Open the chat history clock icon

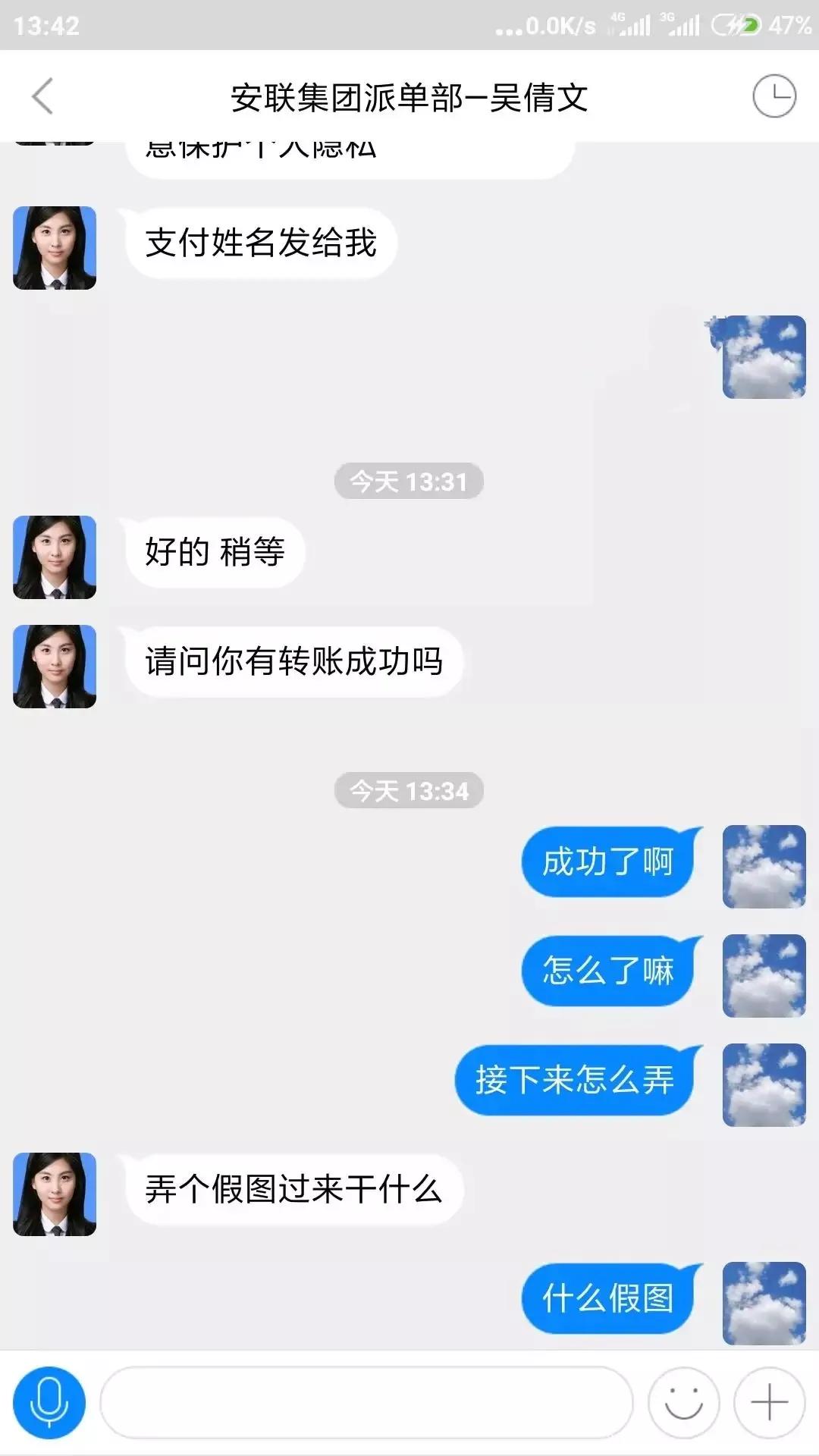775,97
